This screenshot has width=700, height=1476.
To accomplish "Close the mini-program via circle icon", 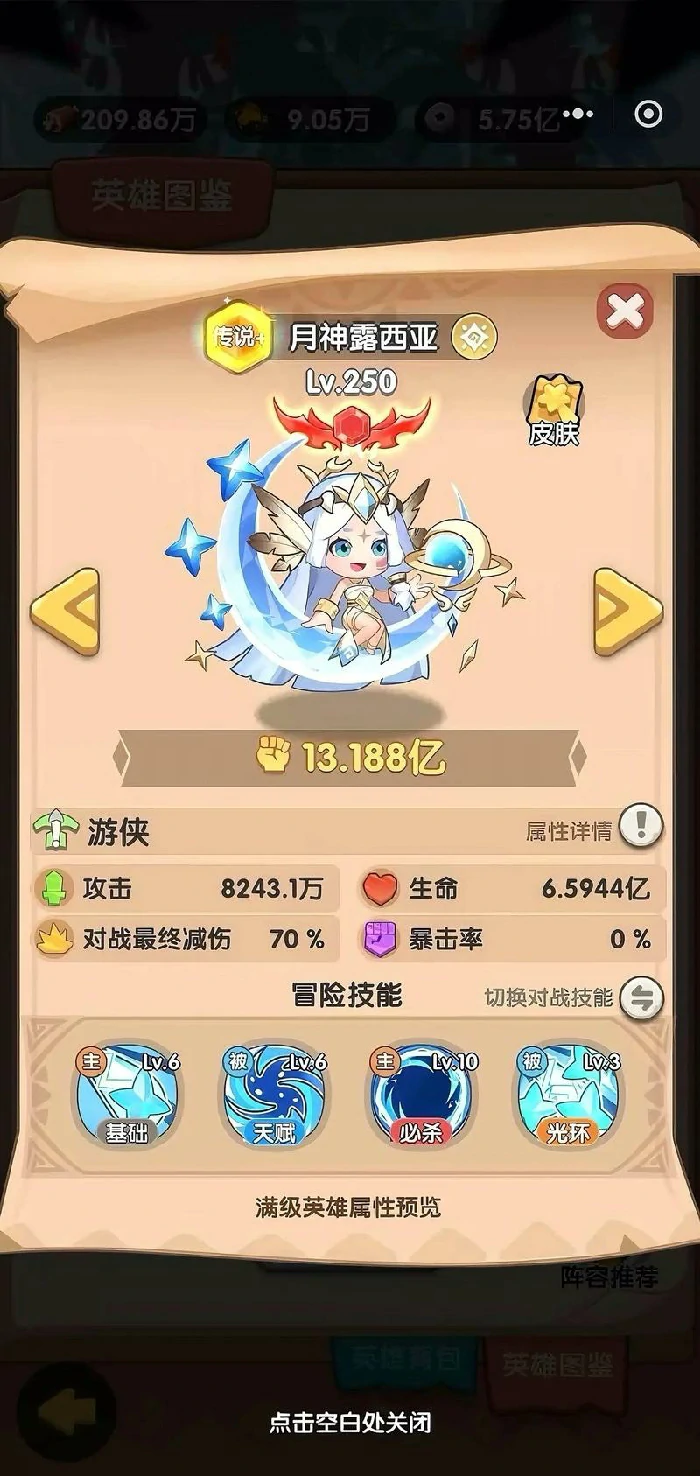I will click(648, 115).
